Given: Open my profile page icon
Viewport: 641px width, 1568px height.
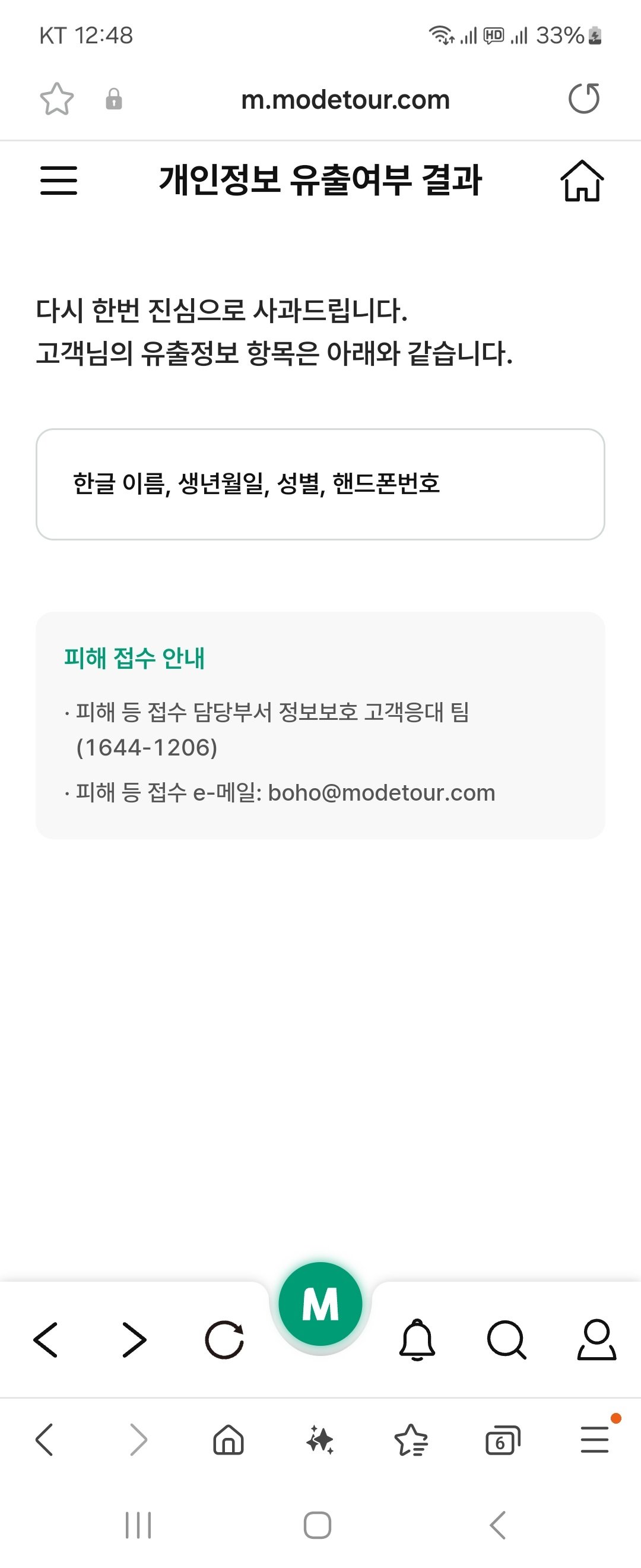Looking at the screenshot, I should [x=596, y=1340].
